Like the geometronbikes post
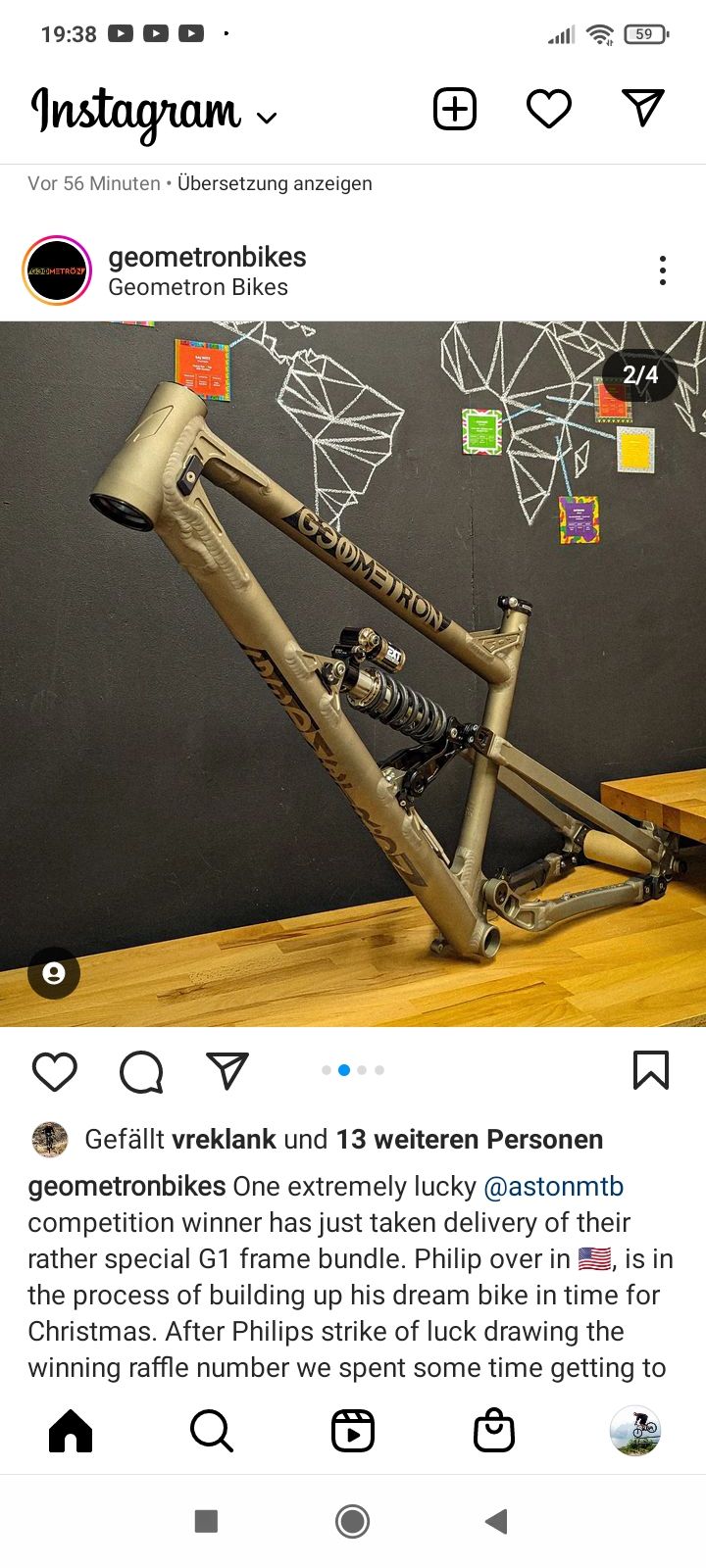 point(55,1071)
